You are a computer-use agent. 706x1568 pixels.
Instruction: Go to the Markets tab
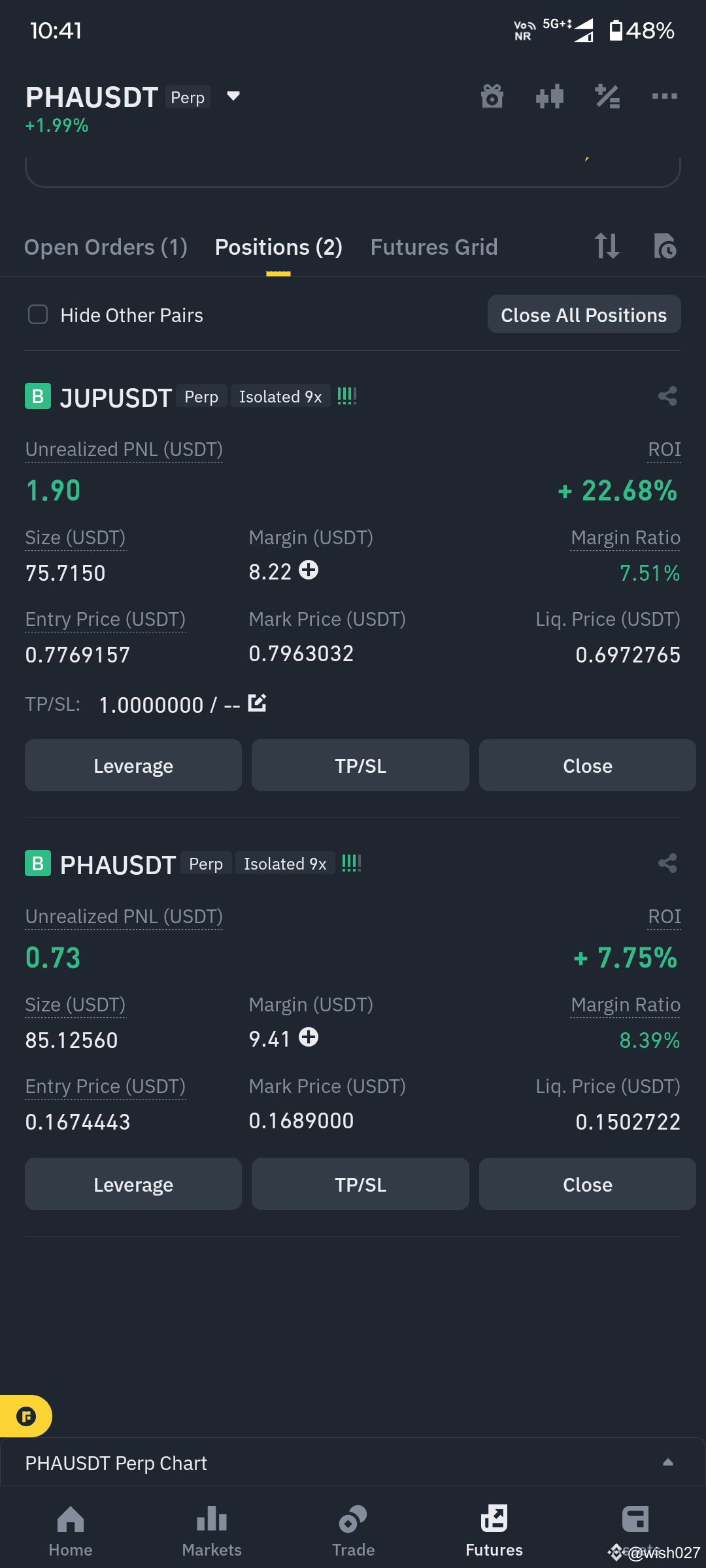212,1531
